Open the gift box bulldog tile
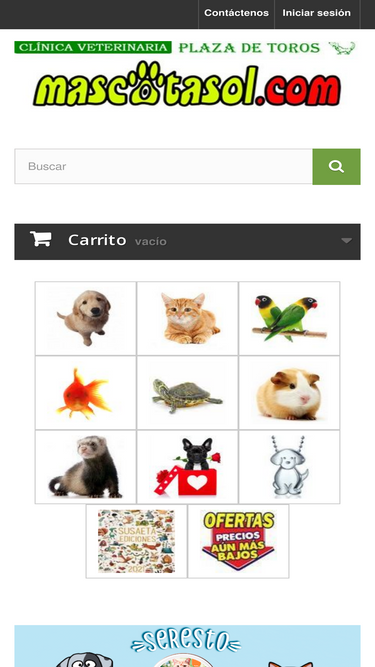This screenshot has width=375, height=667. [188, 467]
